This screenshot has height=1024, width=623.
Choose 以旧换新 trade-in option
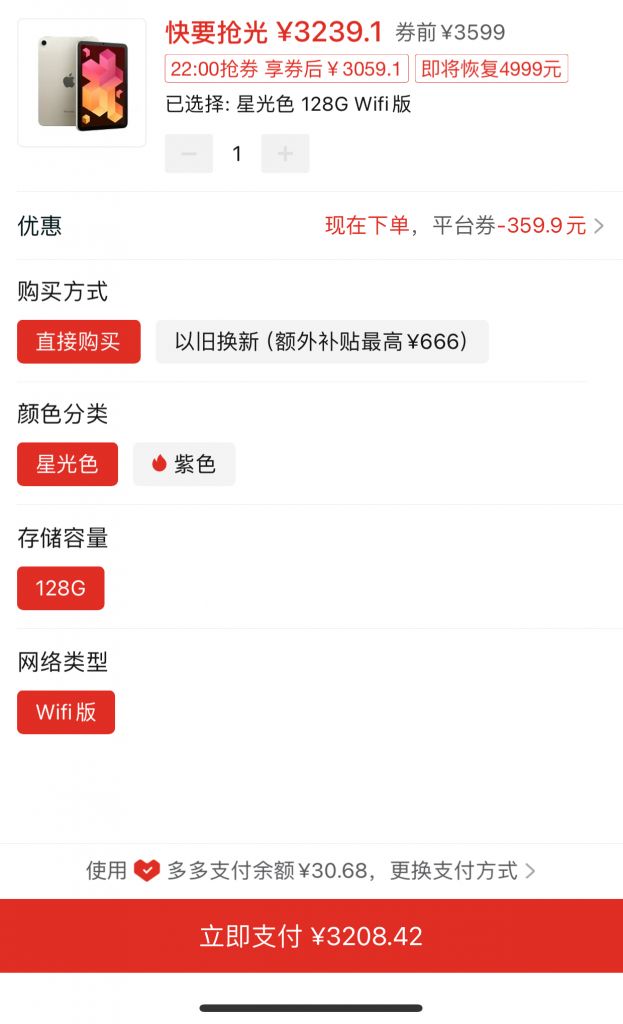click(x=321, y=342)
